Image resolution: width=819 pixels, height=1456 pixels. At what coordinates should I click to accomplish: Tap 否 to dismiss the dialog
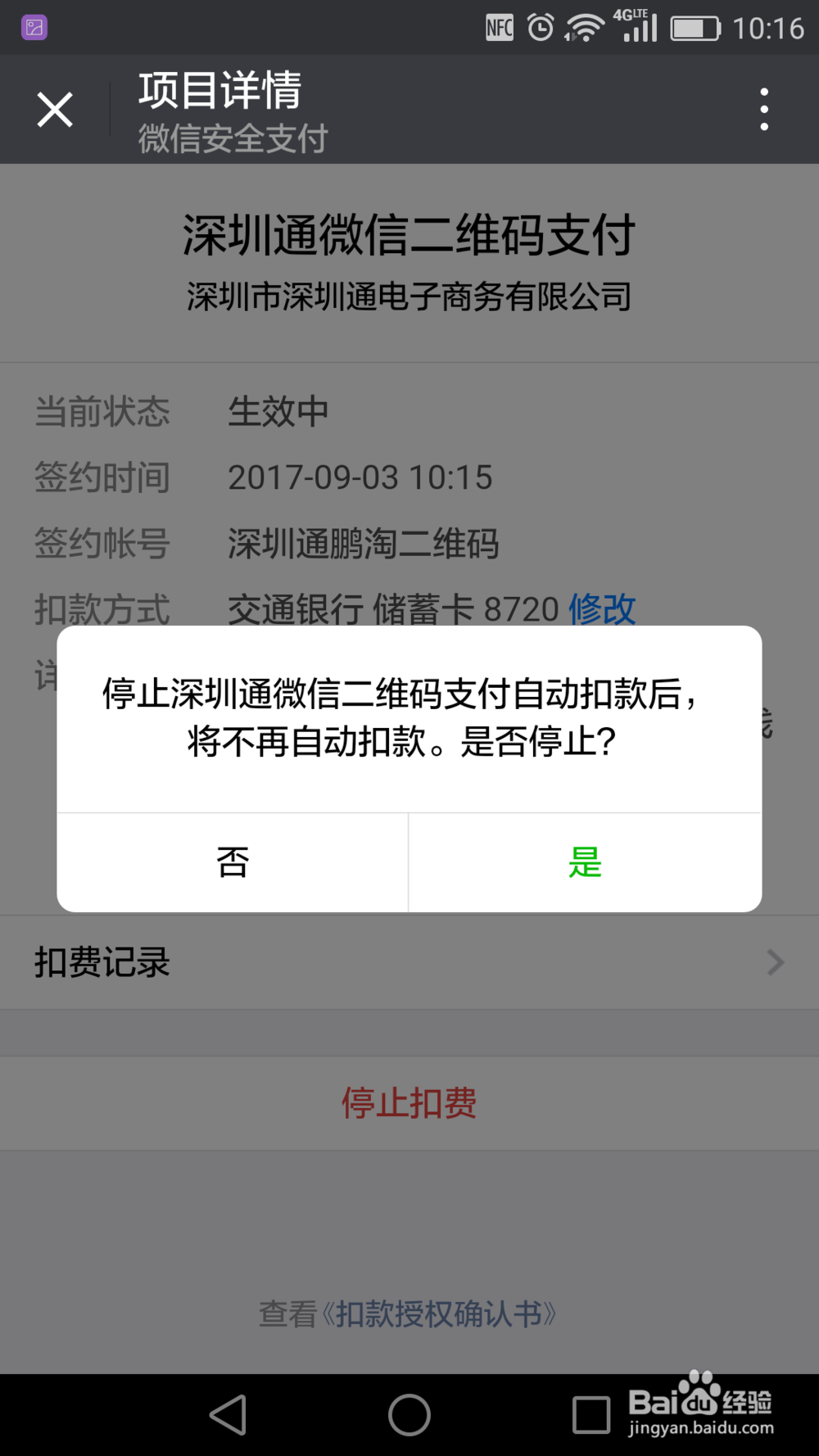(232, 861)
